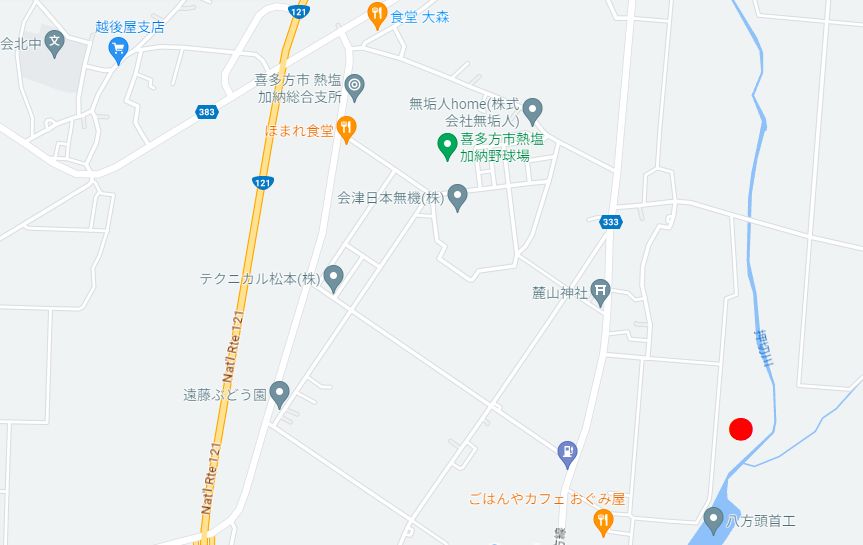Select the 食堂 大森 restaurant pin
The image size is (863, 545).
pos(377,14)
